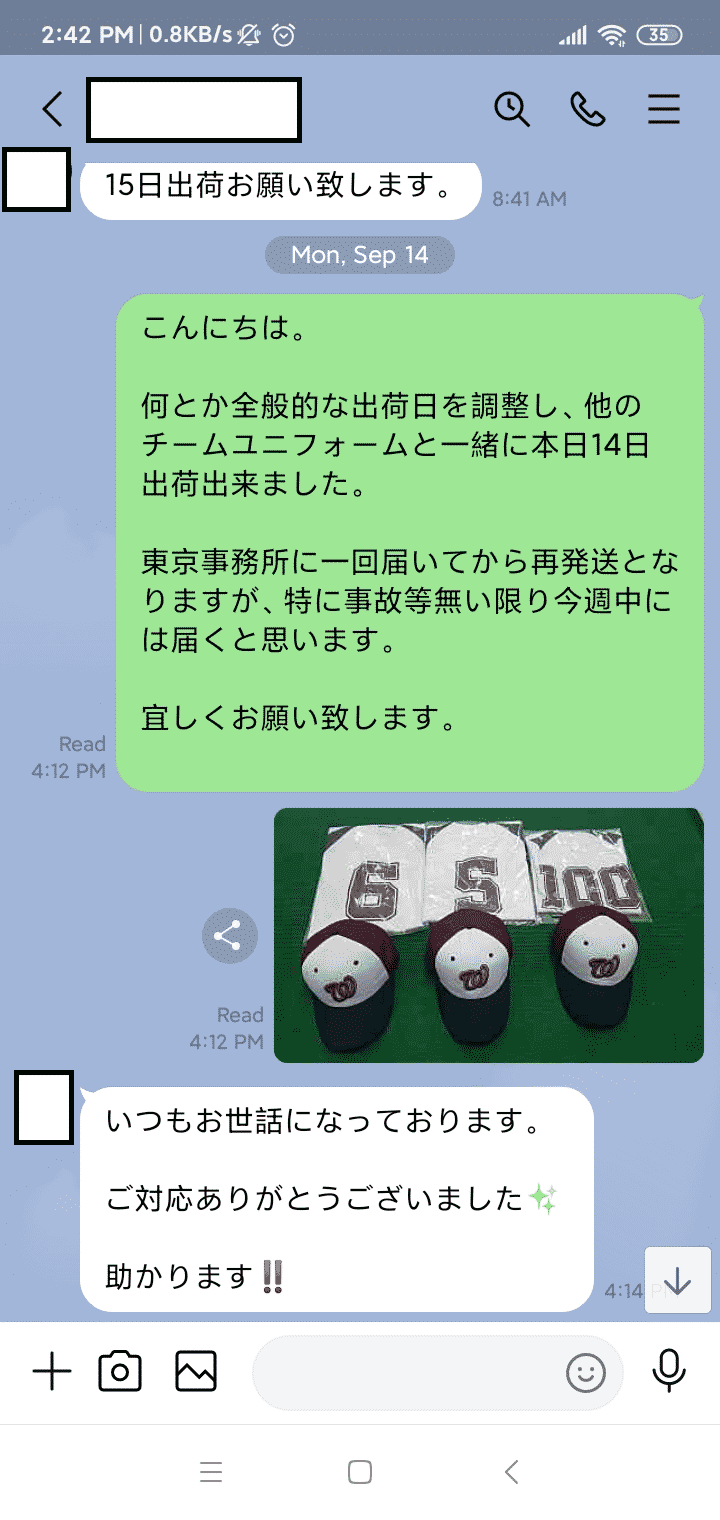Tap the system home button

click(360, 1472)
